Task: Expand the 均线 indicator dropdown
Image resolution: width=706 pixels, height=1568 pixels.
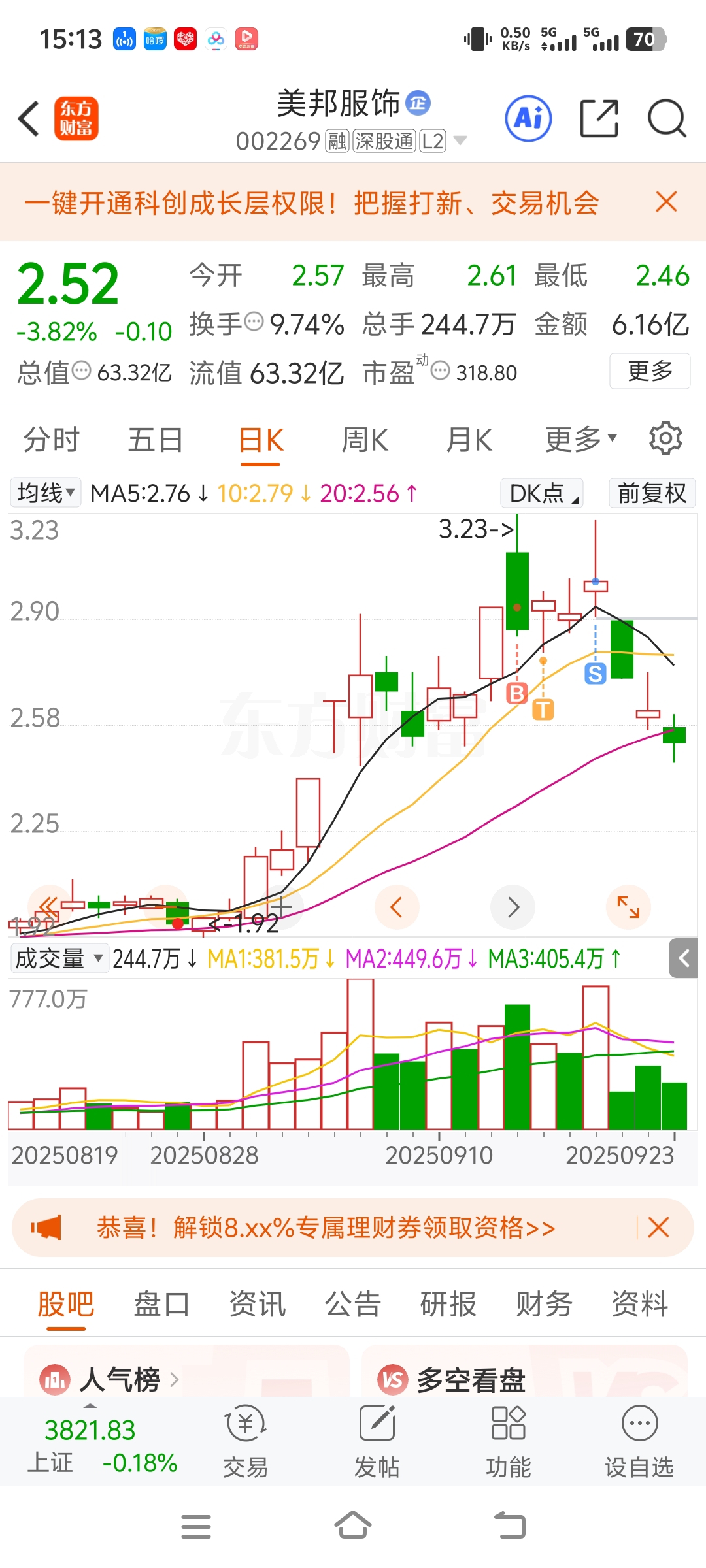Action: pyautogui.click(x=46, y=493)
